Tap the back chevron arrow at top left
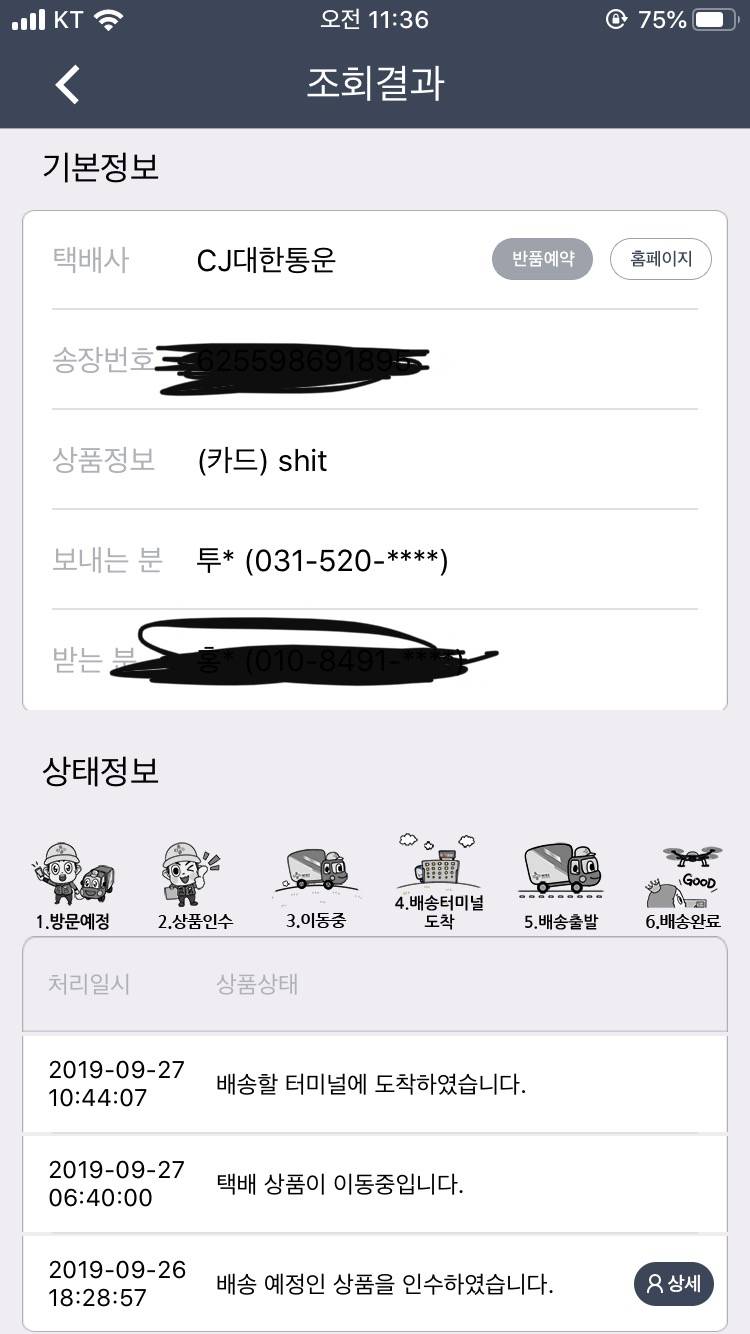 pos(66,85)
